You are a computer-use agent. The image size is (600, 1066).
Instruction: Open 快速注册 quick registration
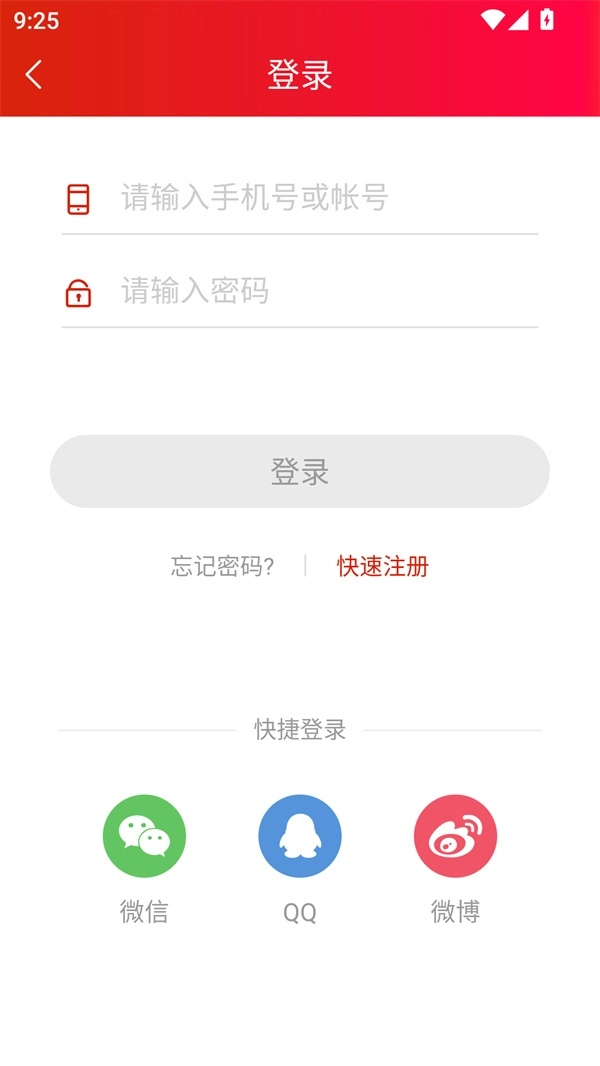pos(383,566)
